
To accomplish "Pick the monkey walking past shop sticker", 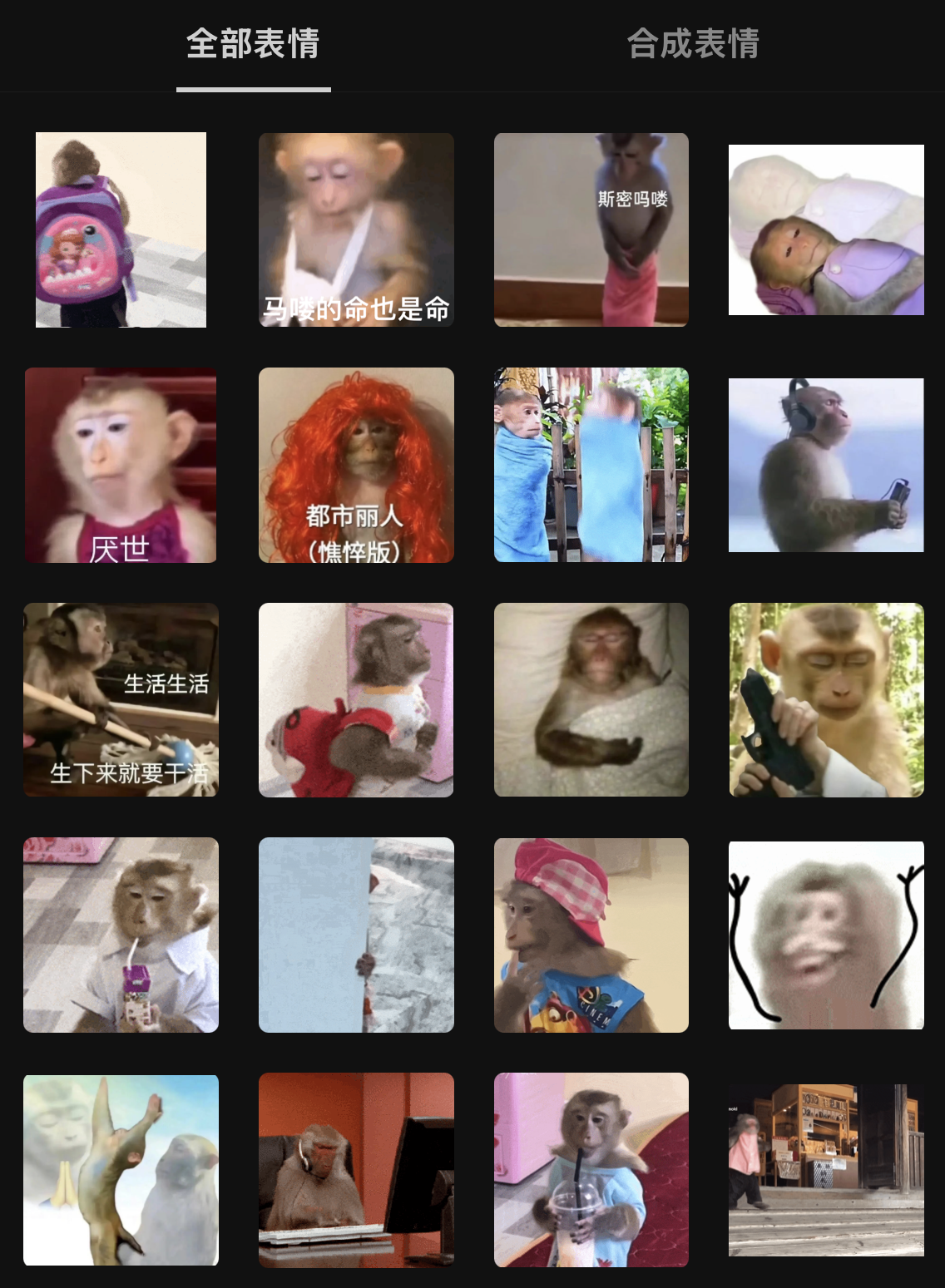I will [x=826, y=1169].
